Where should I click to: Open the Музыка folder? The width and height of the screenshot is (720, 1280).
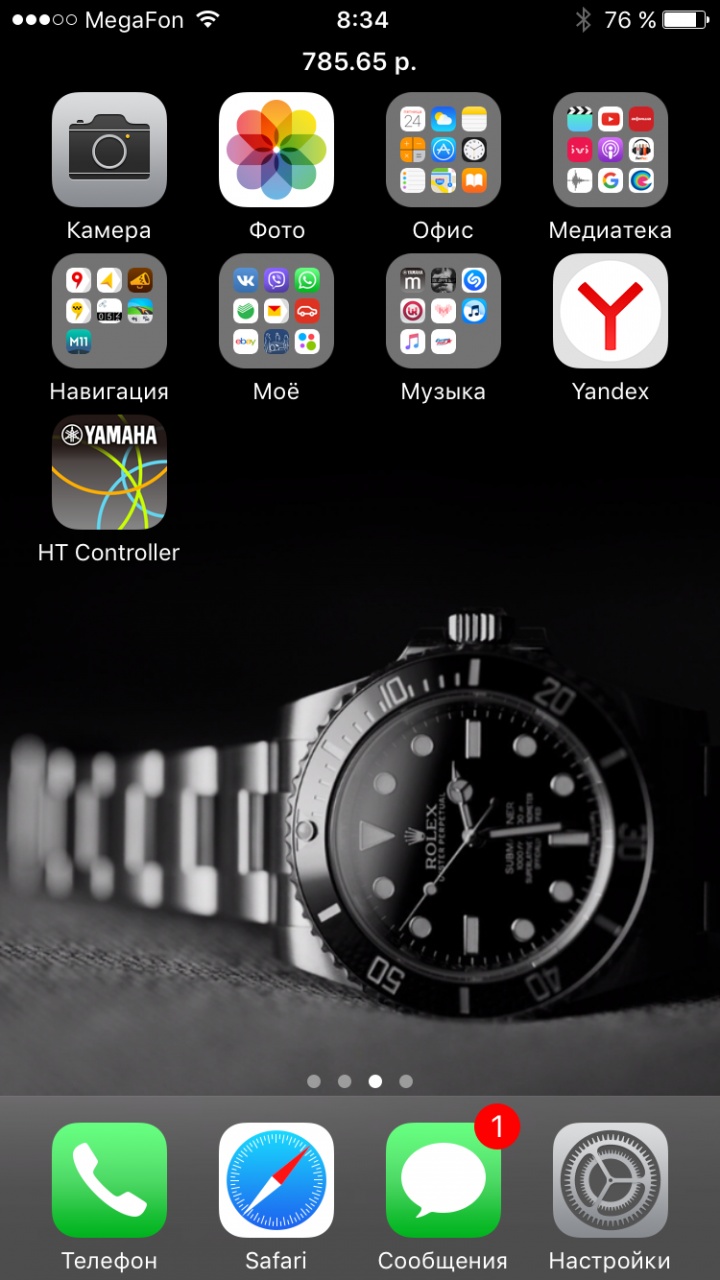[443, 311]
